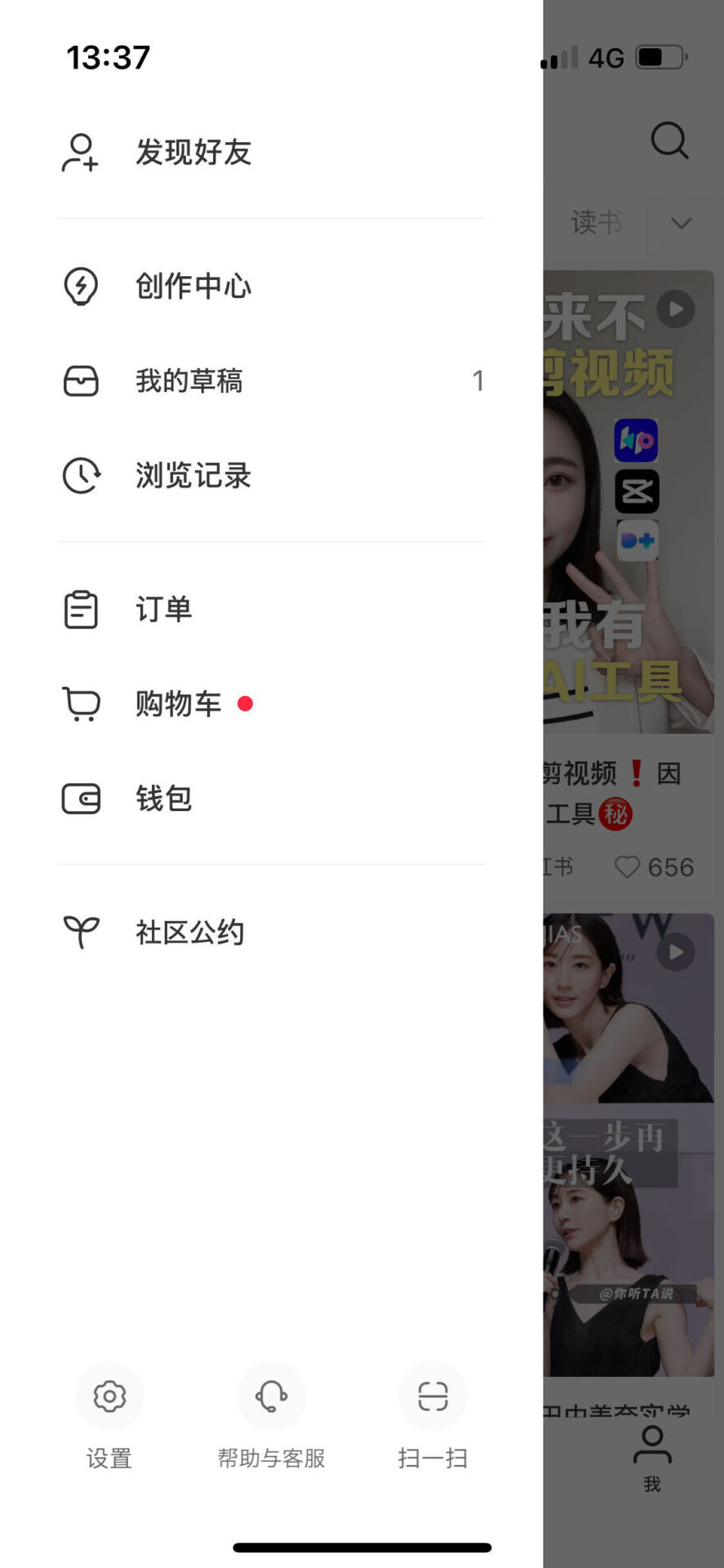724x1568 pixels.
Task: Open draft count badge showing 1
Action: (x=479, y=381)
